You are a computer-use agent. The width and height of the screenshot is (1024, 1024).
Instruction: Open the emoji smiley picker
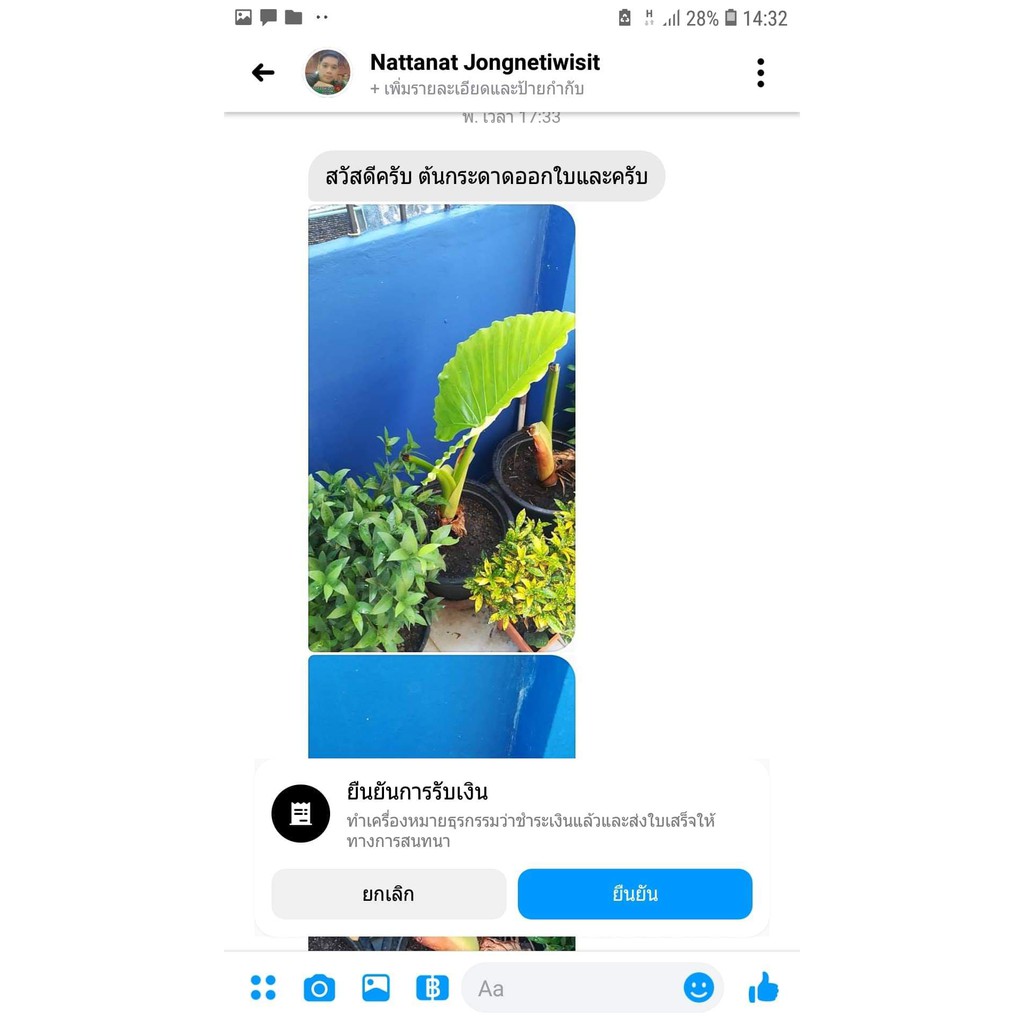point(698,988)
